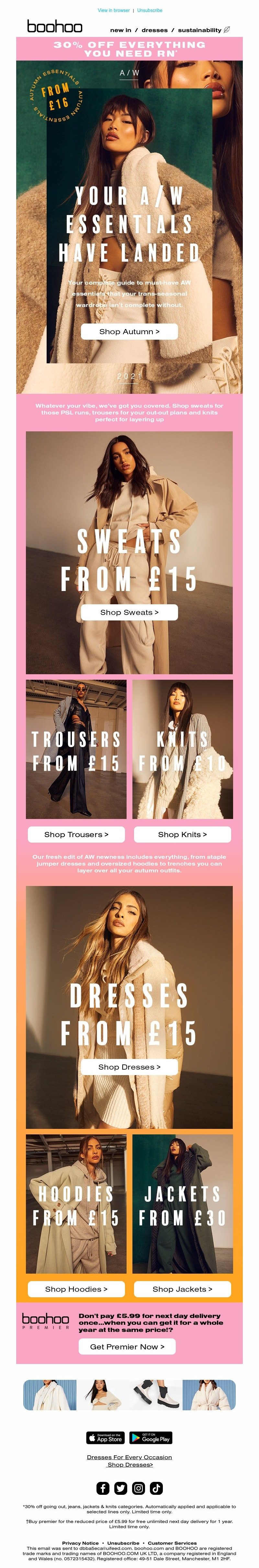This screenshot has height=1568, width=259.
Task: Open the sustainability page
Action: [200, 30]
